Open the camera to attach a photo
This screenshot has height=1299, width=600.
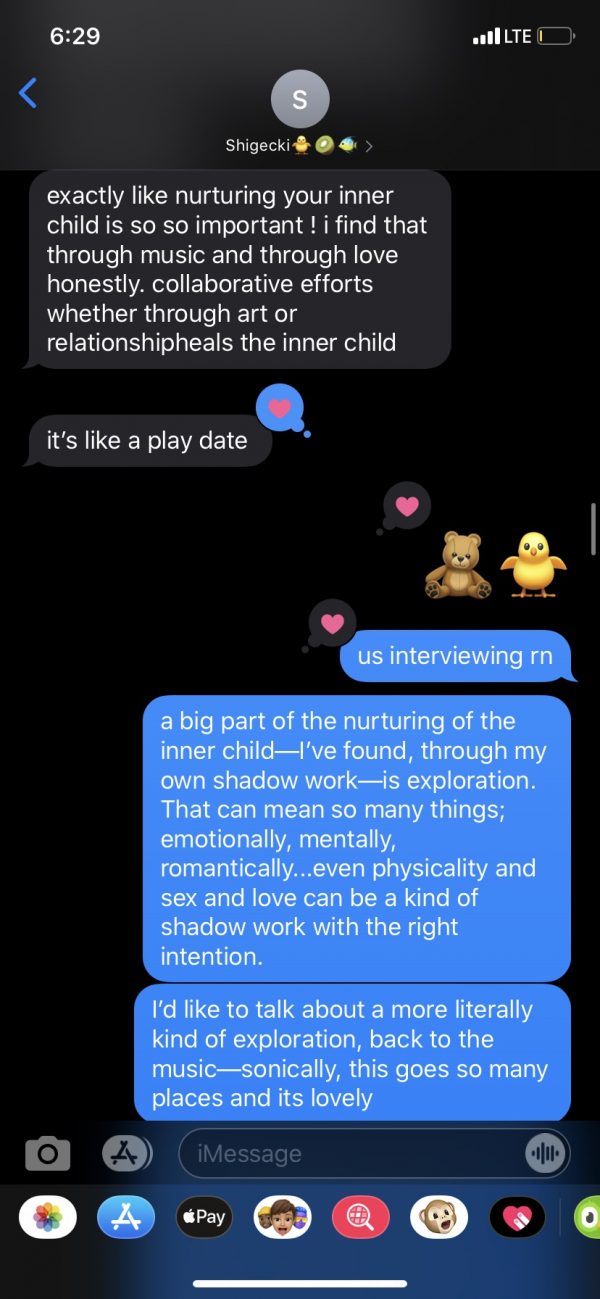click(x=47, y=1154)
